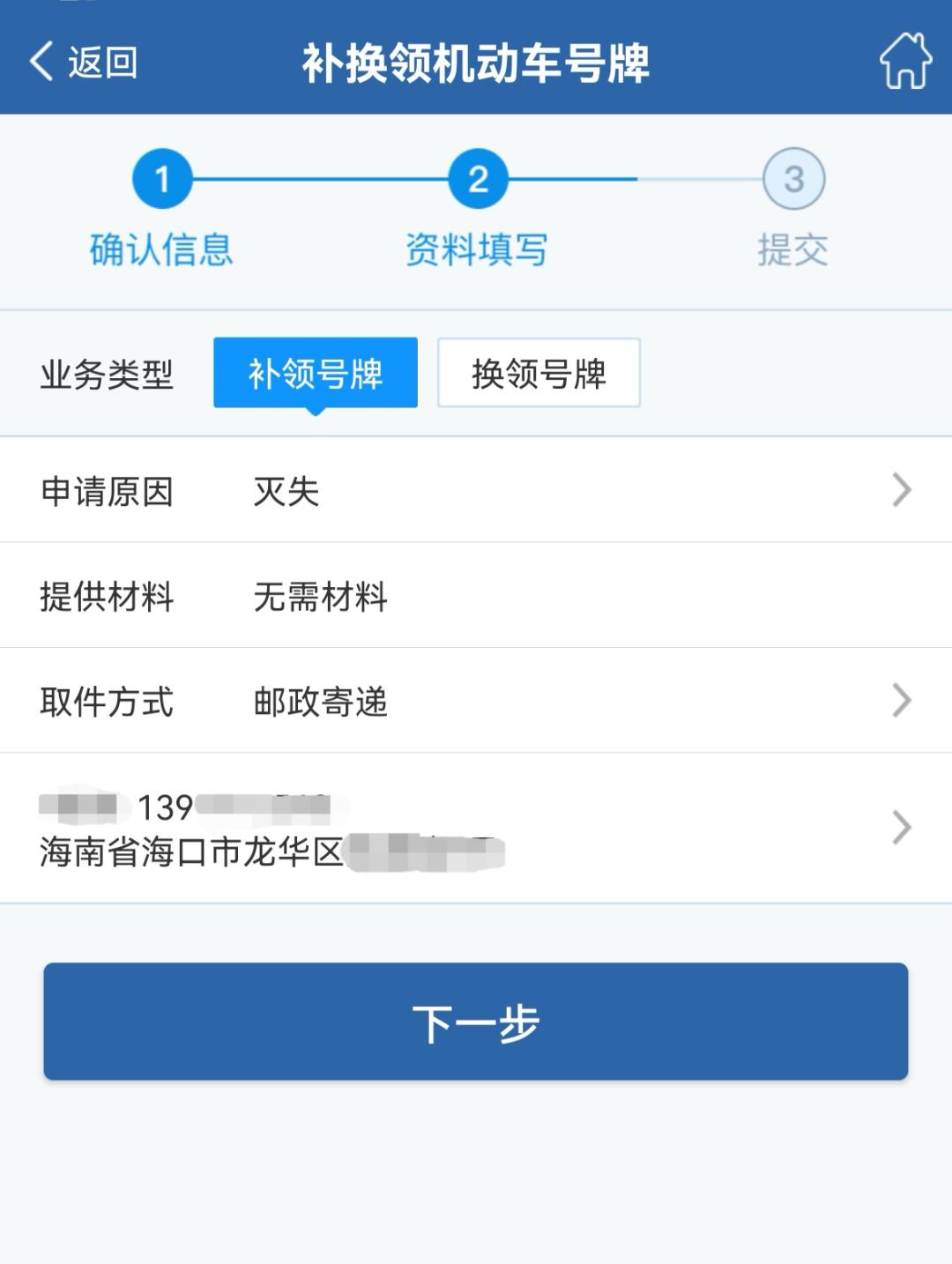Viewport: 952px width, 1264px height.
Task: Tap step 3 circle 提交
Action: point(792,179)
